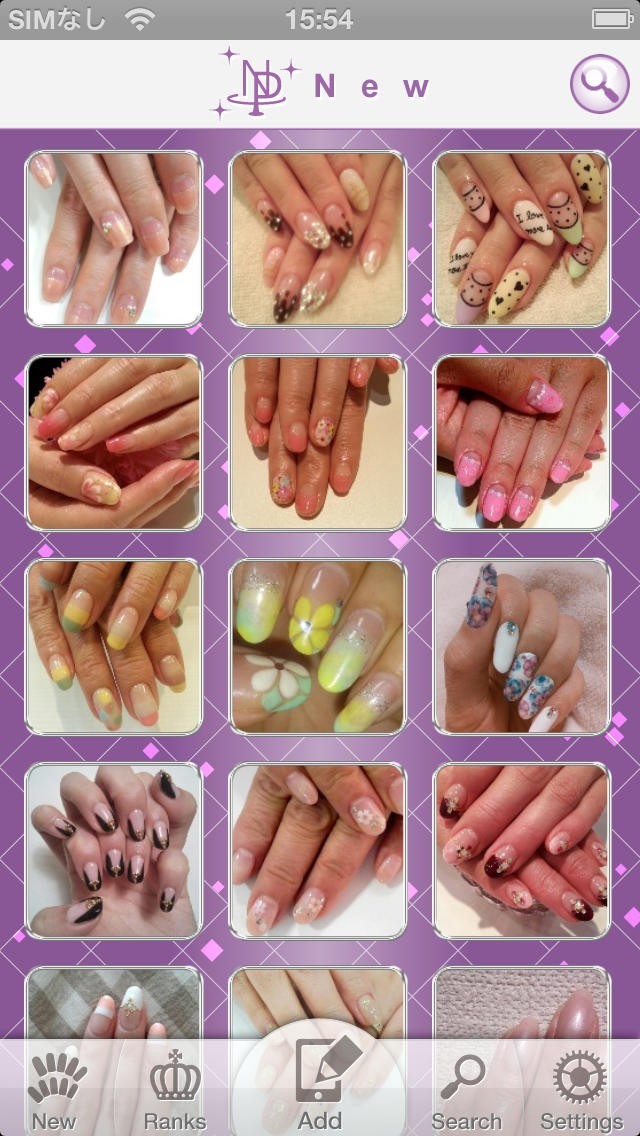The width and height of the screenshot is (640, 1136).
Task: Select the New tab in bottom bar
Action: click(x=57, y=1089)
